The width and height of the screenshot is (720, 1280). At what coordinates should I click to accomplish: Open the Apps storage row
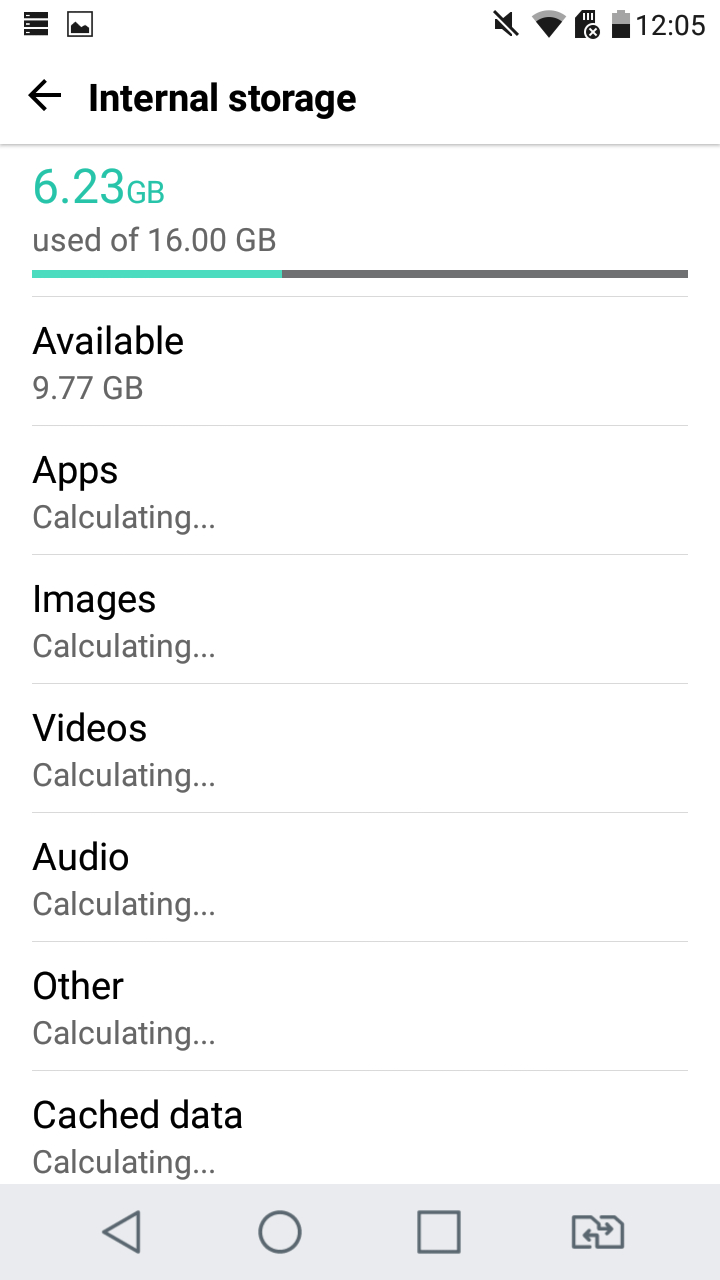(x=360, y=491)
